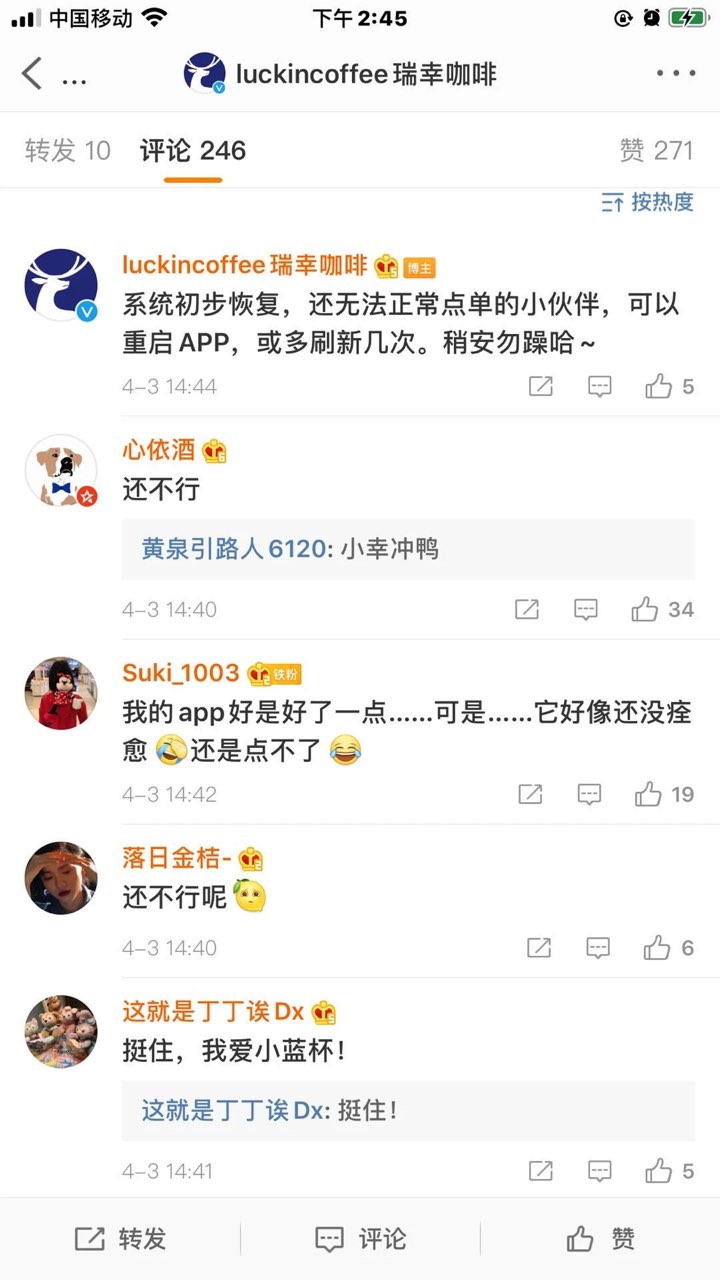
Task: Like Suki_1003's comment
Action: [x=664, y=794]
